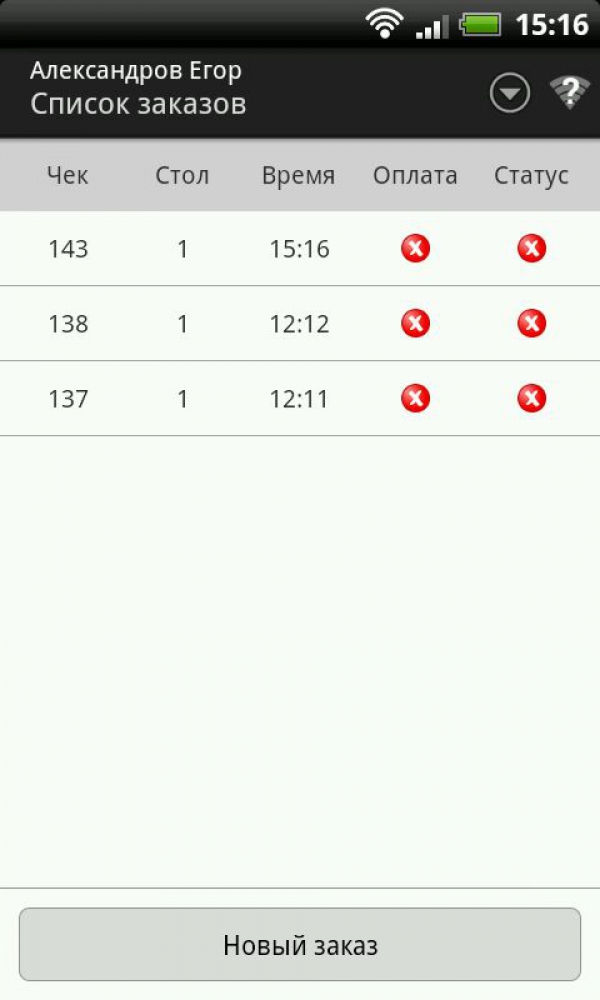
Task: Create a new order with Новый заказ
Action: pyautogui.click(x=300, y=945)
